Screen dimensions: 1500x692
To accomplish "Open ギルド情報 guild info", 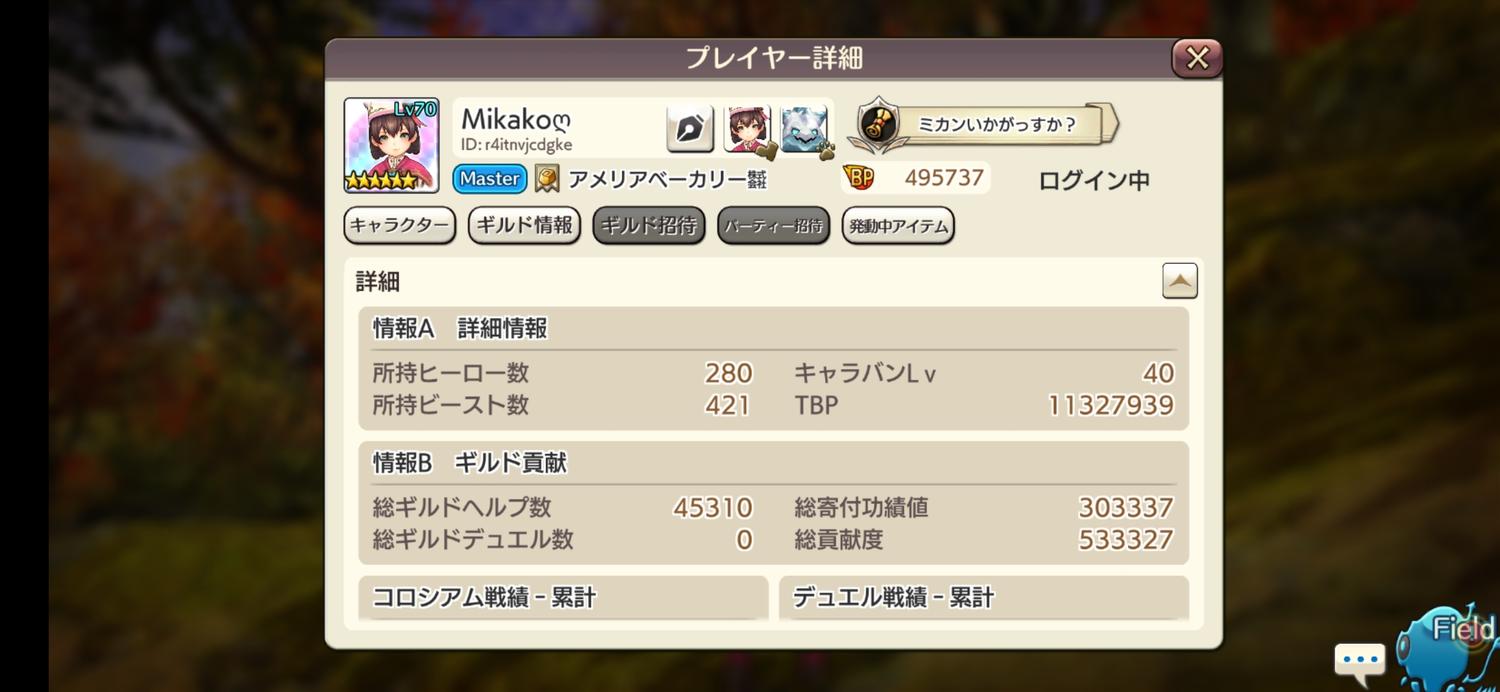I will pos(524,225).
